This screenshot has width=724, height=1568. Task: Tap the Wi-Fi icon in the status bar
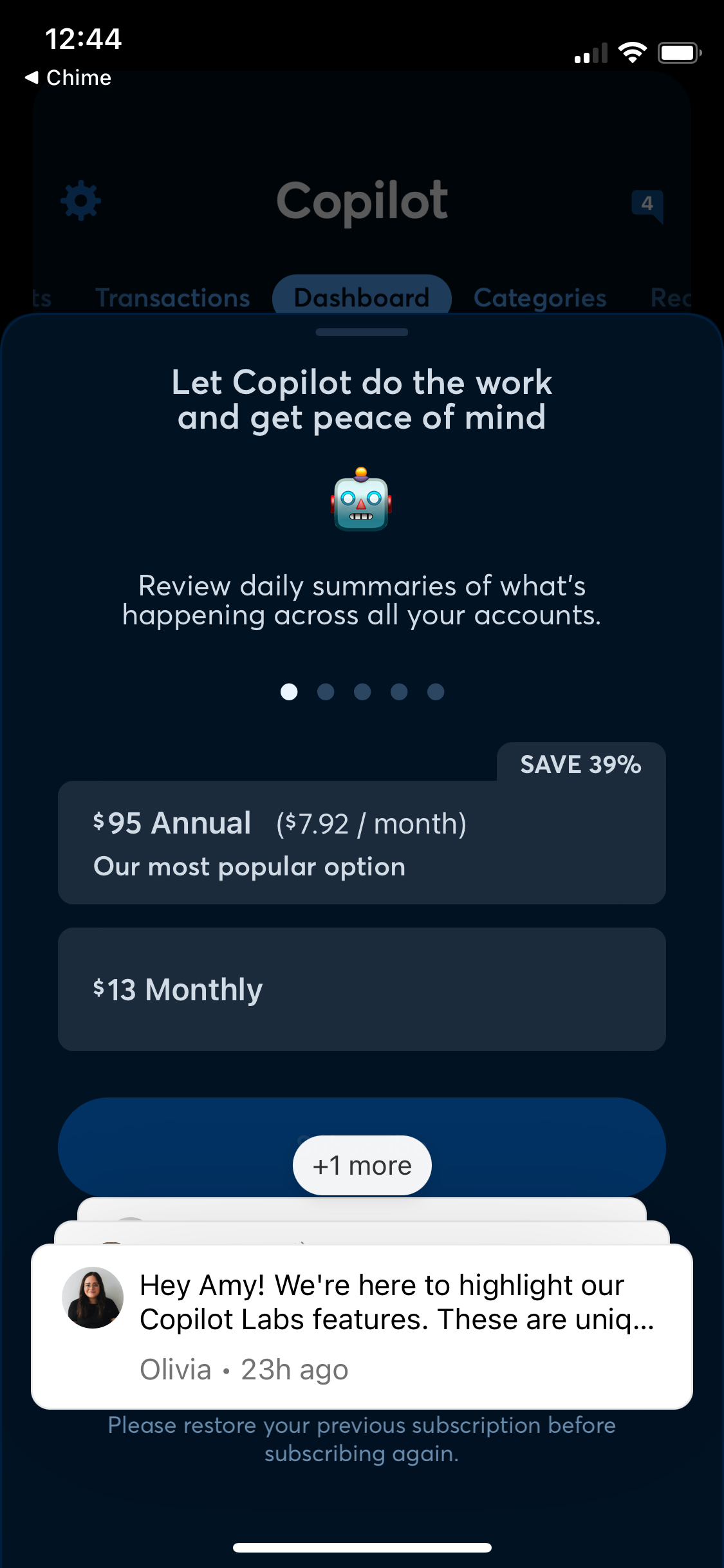coord(633,53)
